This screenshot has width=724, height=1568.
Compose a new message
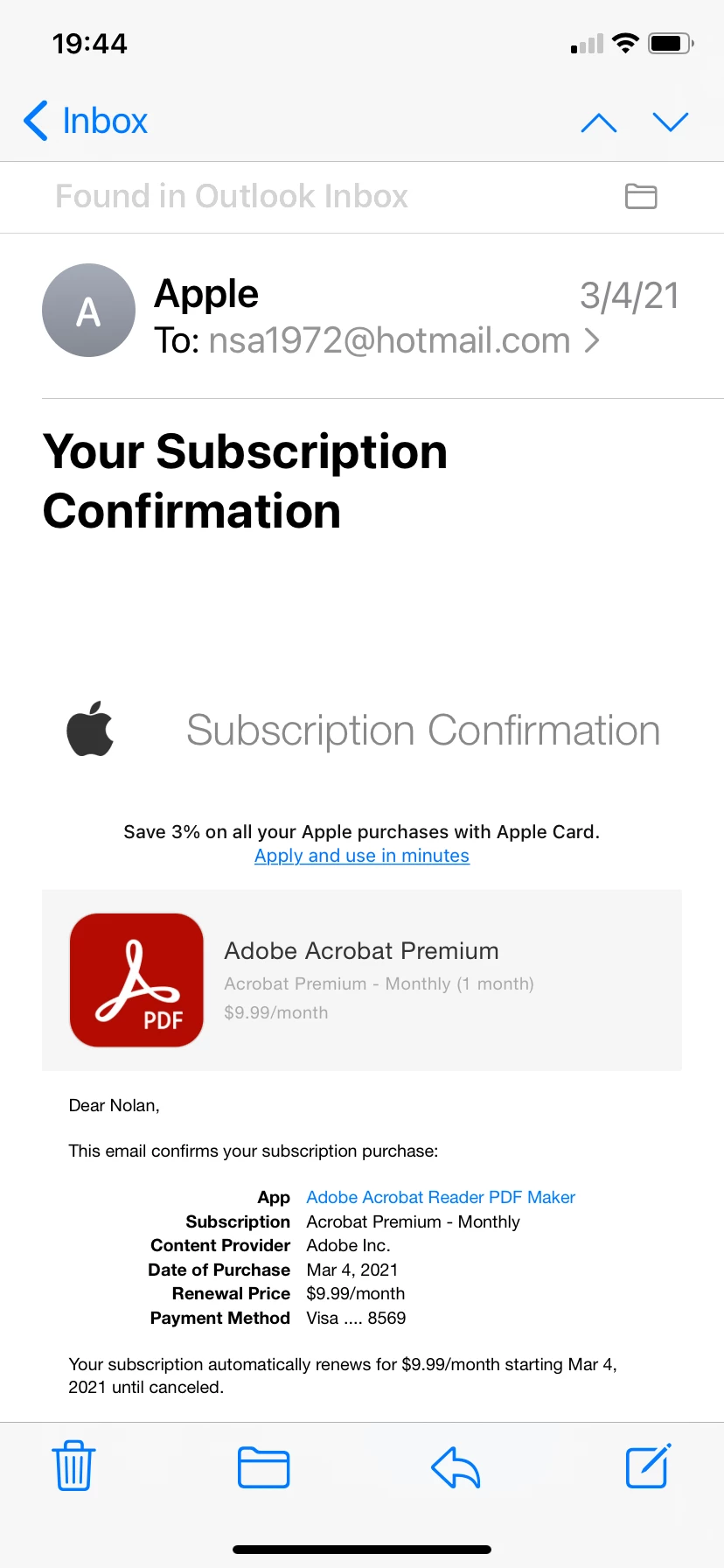pyautogui.click(x=648, y=1466)
